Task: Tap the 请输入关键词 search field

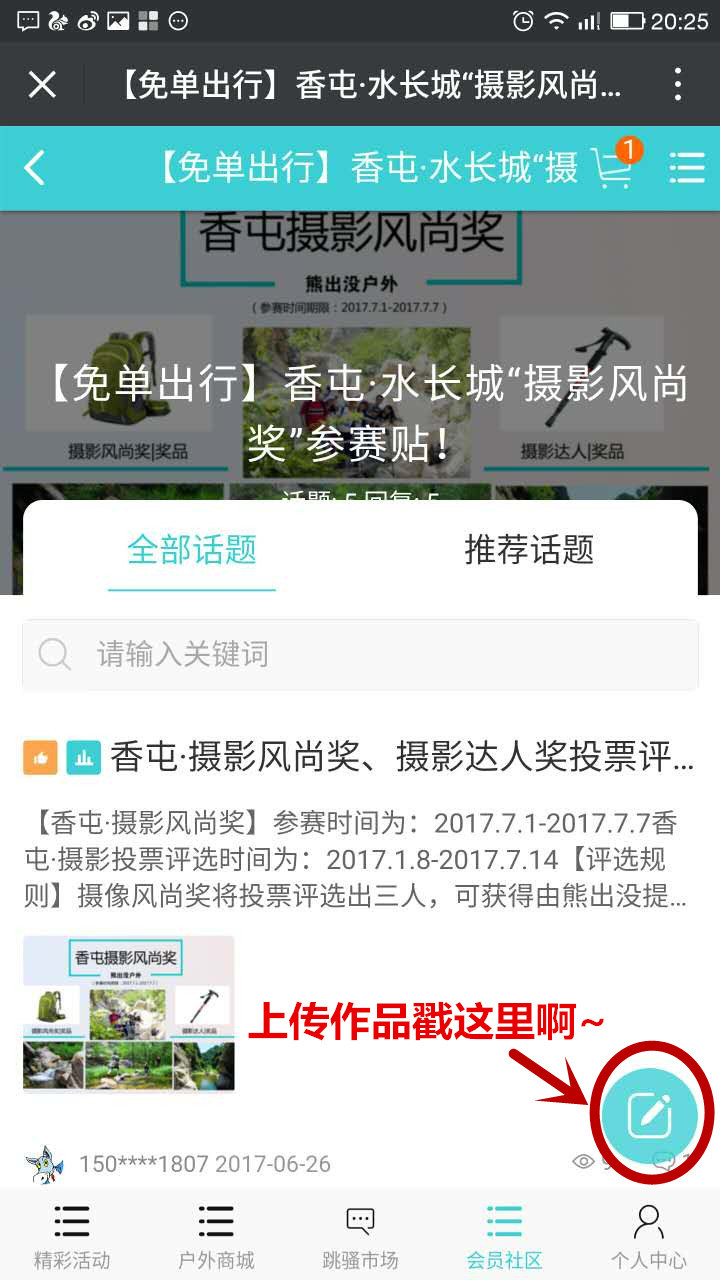Action: click(x=360, y=655)
